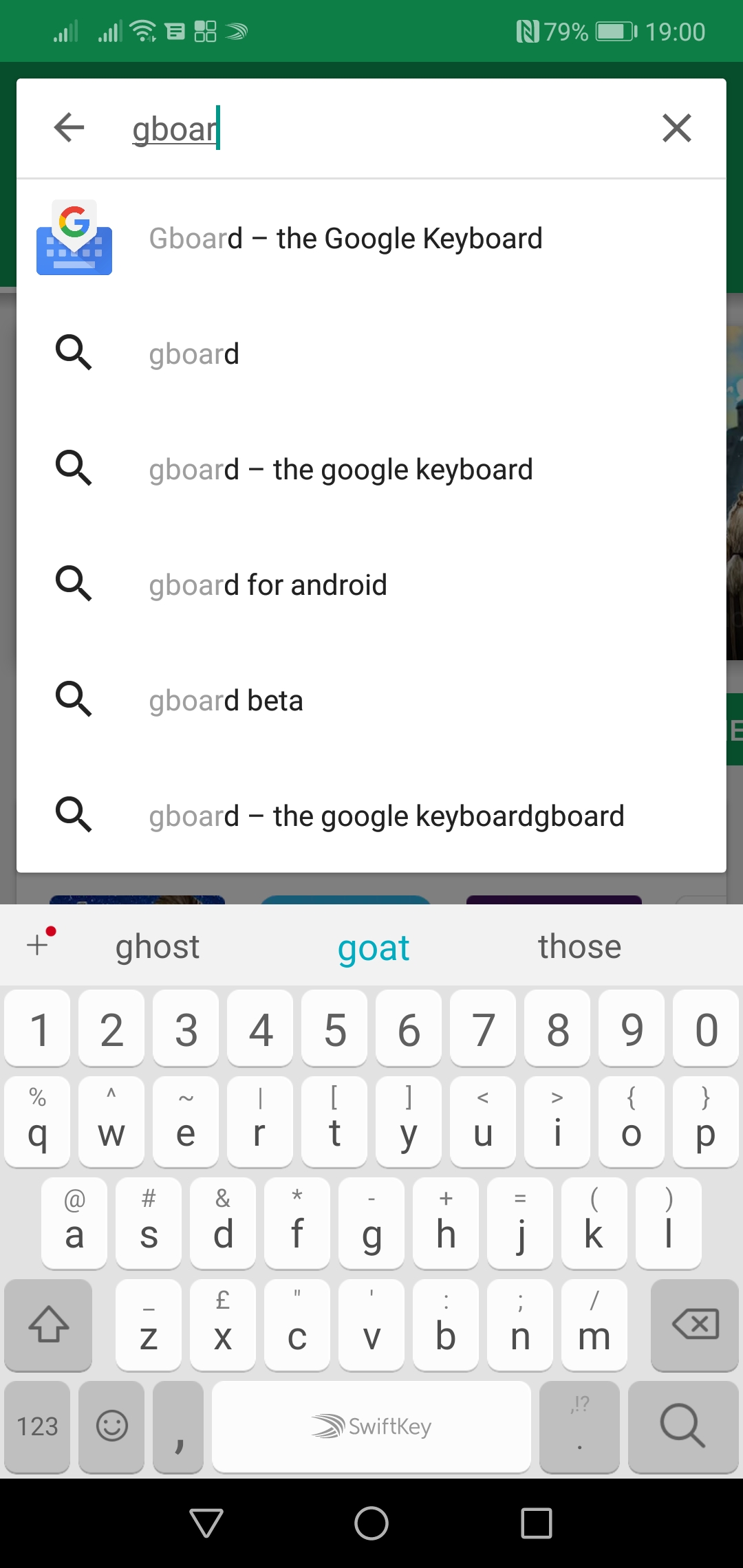Go back from the search screen
Image resolution: width=743 pixels, height=1568 pixels.
coord(69,128)
